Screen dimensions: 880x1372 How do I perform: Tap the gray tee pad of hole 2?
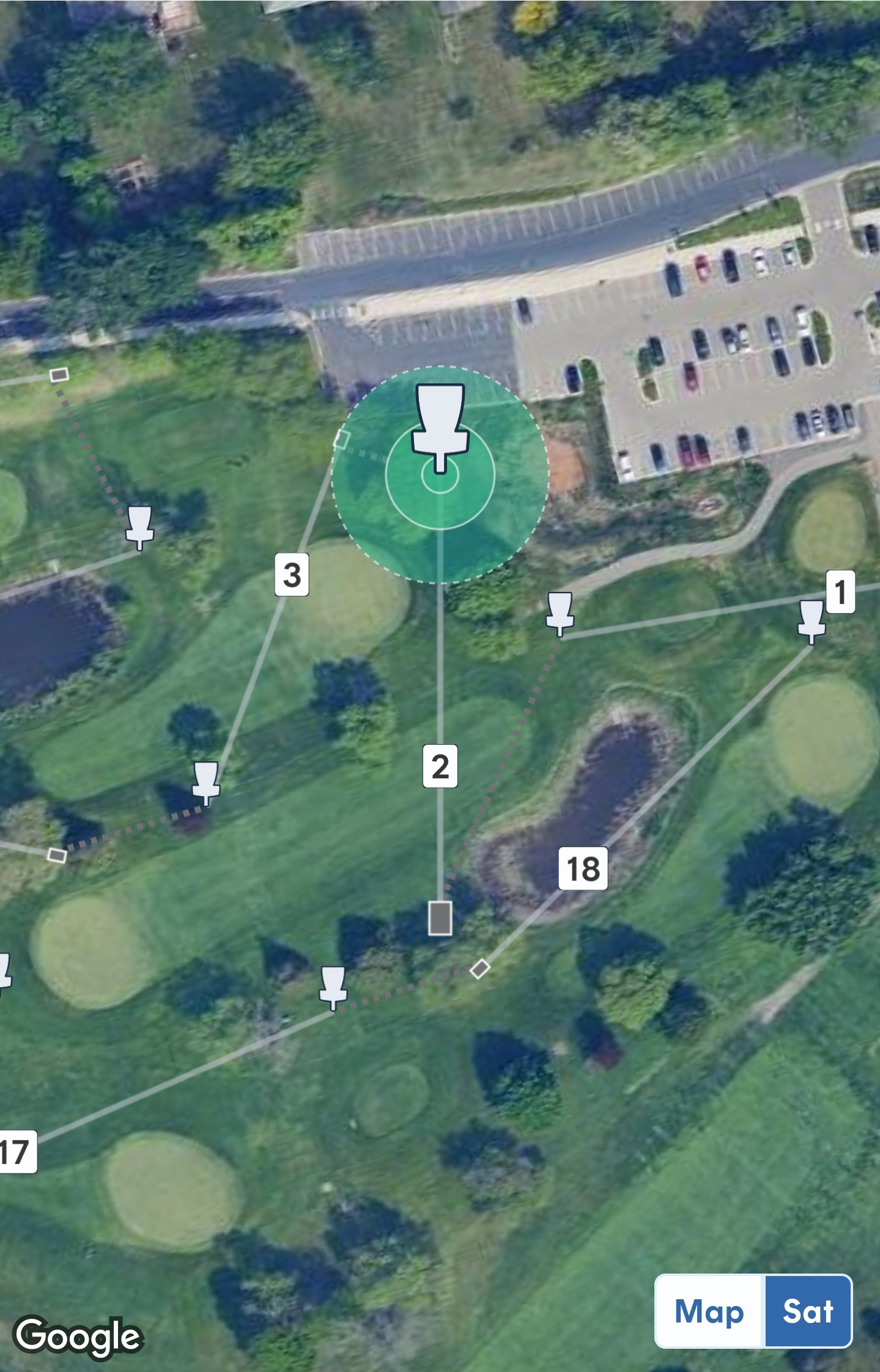(x=440, y=918)
